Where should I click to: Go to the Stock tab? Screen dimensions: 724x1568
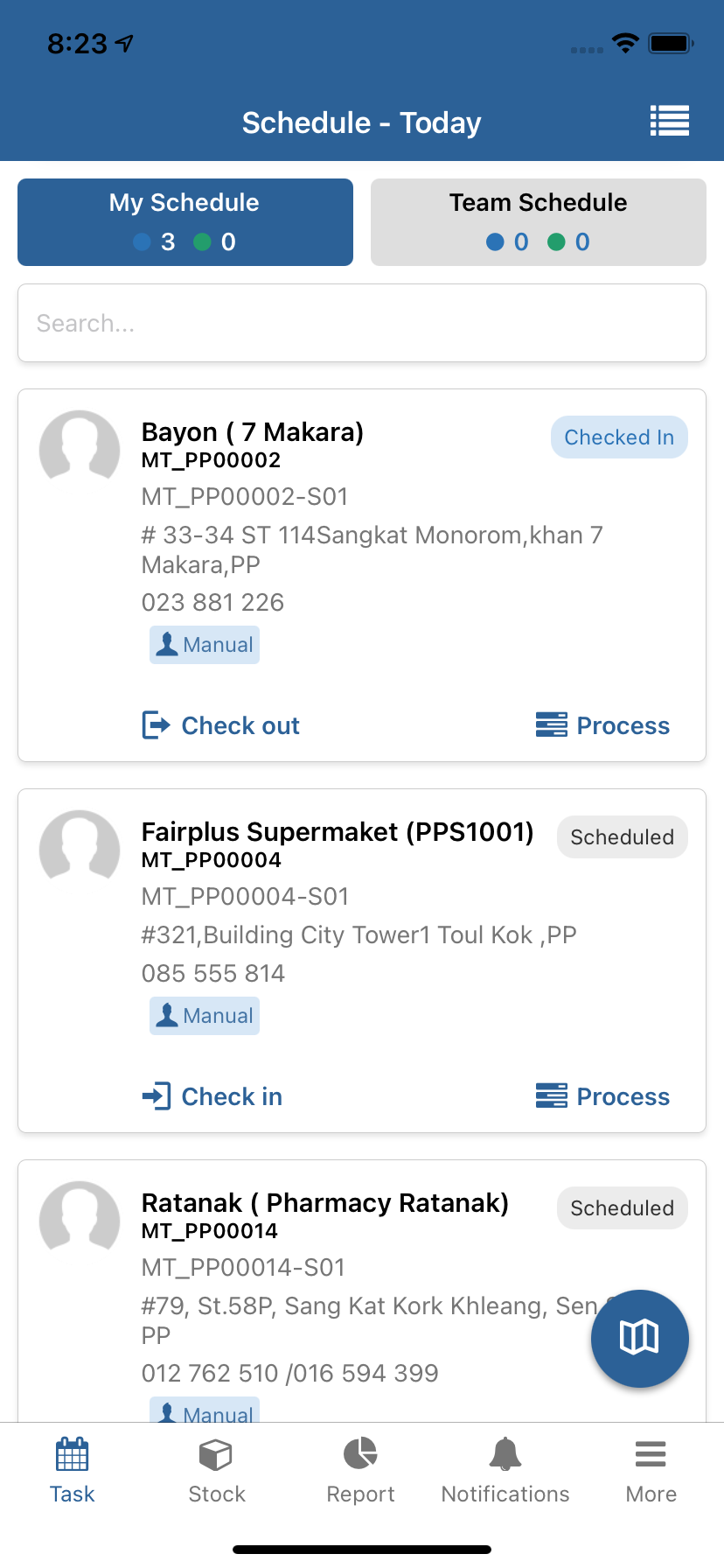[x=217, y=1470]
